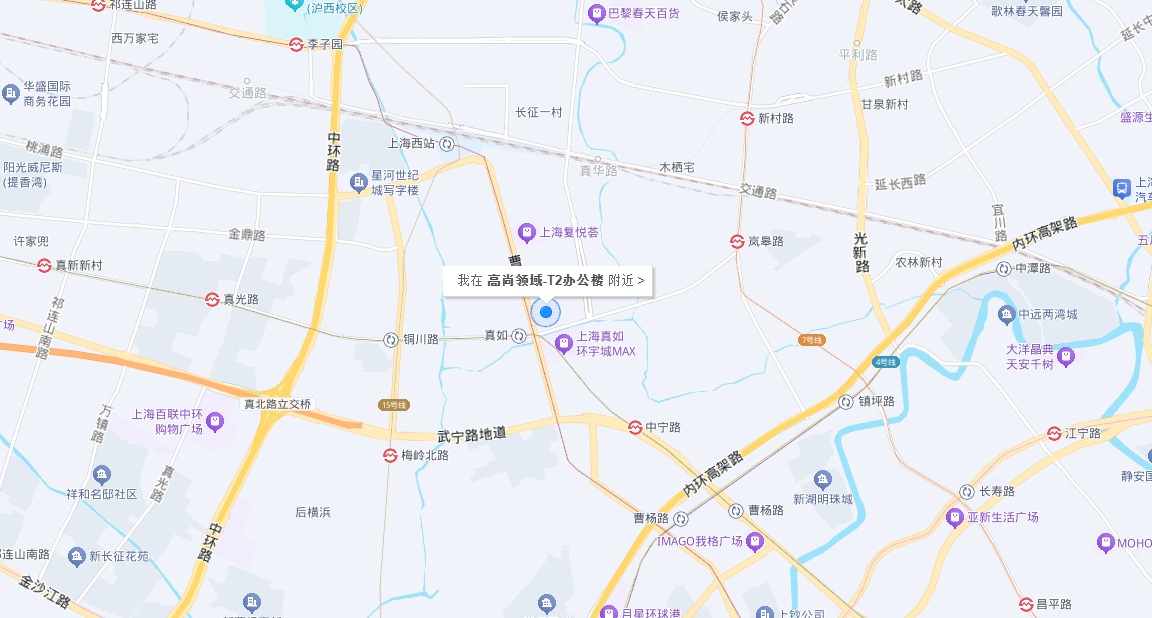The height and width of the screenshot is (618, 1152).
Task: Select the 真光路 metro station marker
Action: 212,299
